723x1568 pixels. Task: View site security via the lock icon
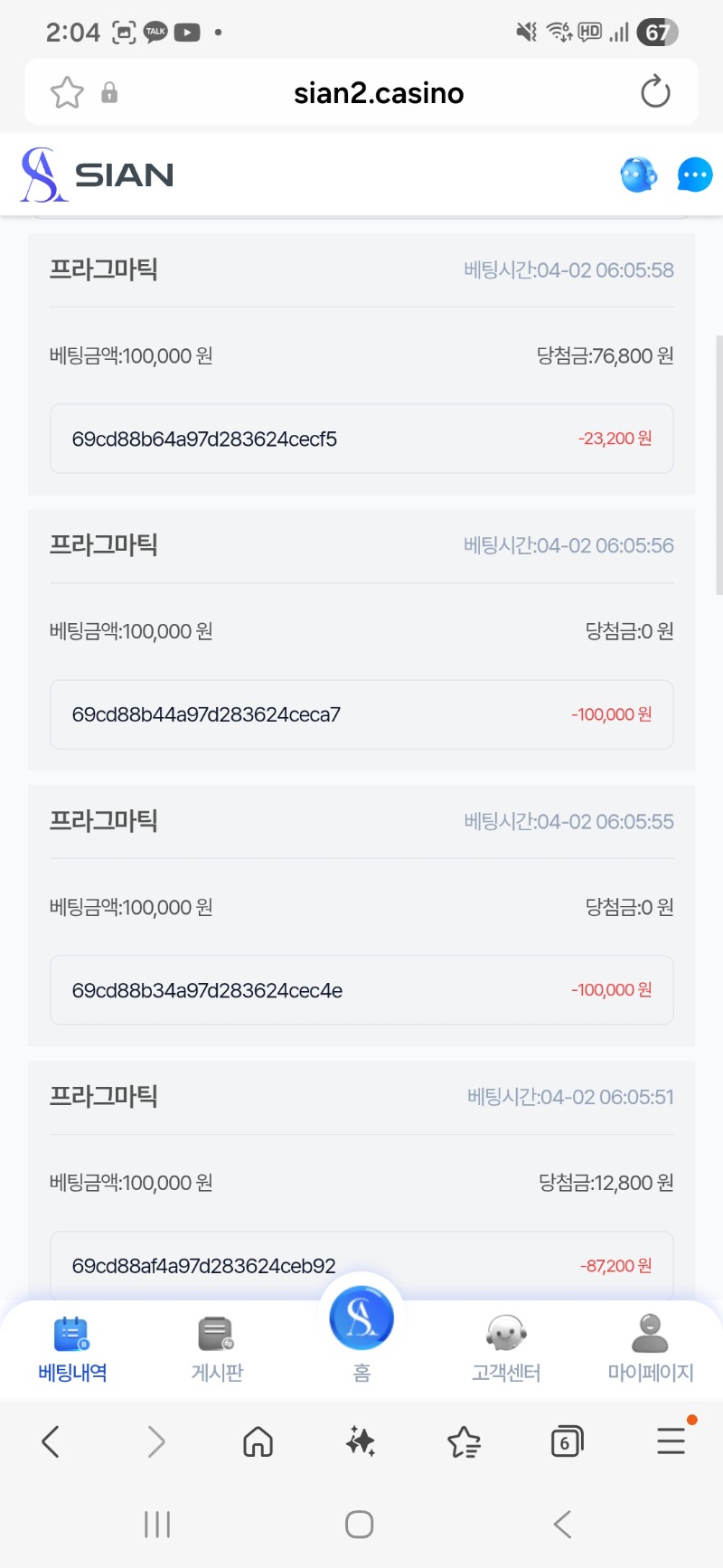click(x=109, y=91)
